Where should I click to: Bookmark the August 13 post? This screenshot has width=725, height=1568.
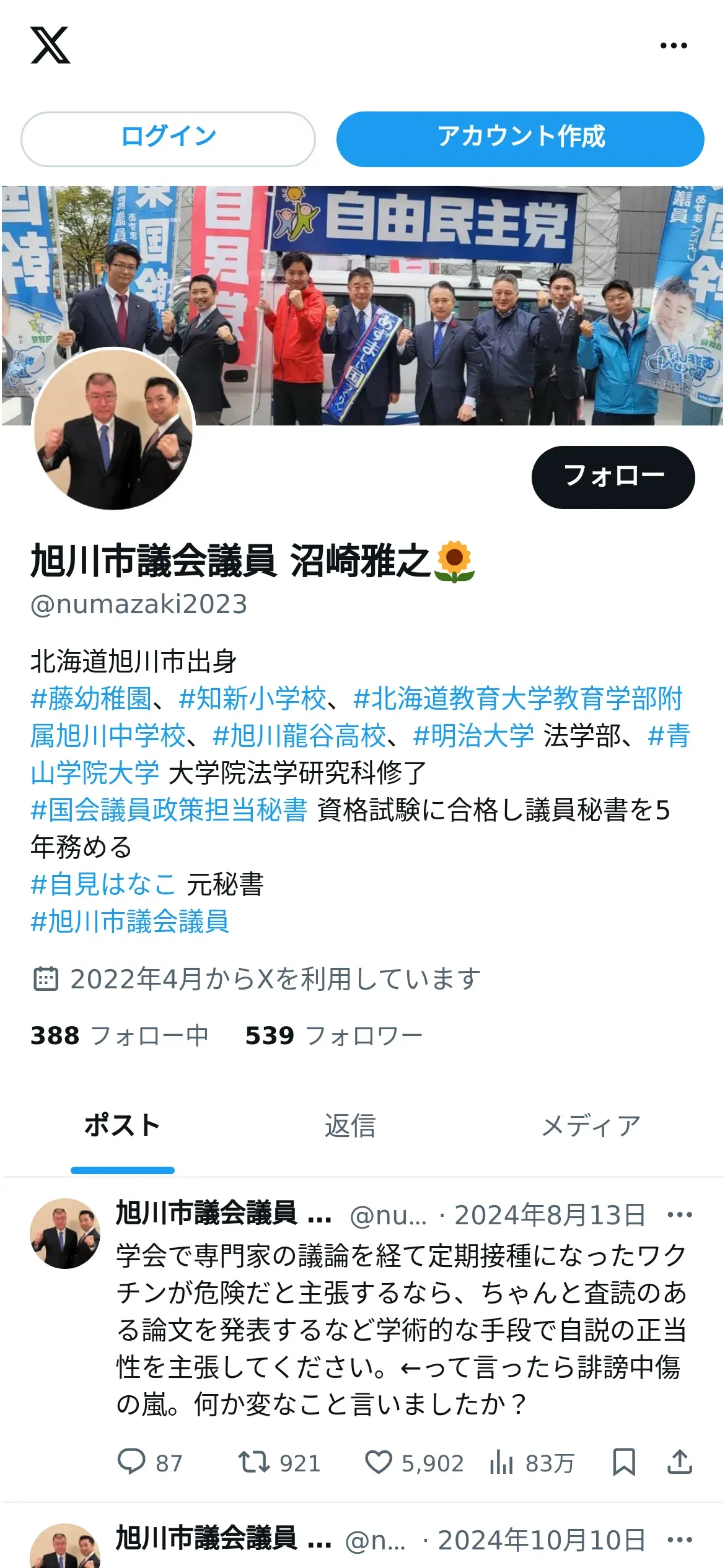pos(623,1463)
